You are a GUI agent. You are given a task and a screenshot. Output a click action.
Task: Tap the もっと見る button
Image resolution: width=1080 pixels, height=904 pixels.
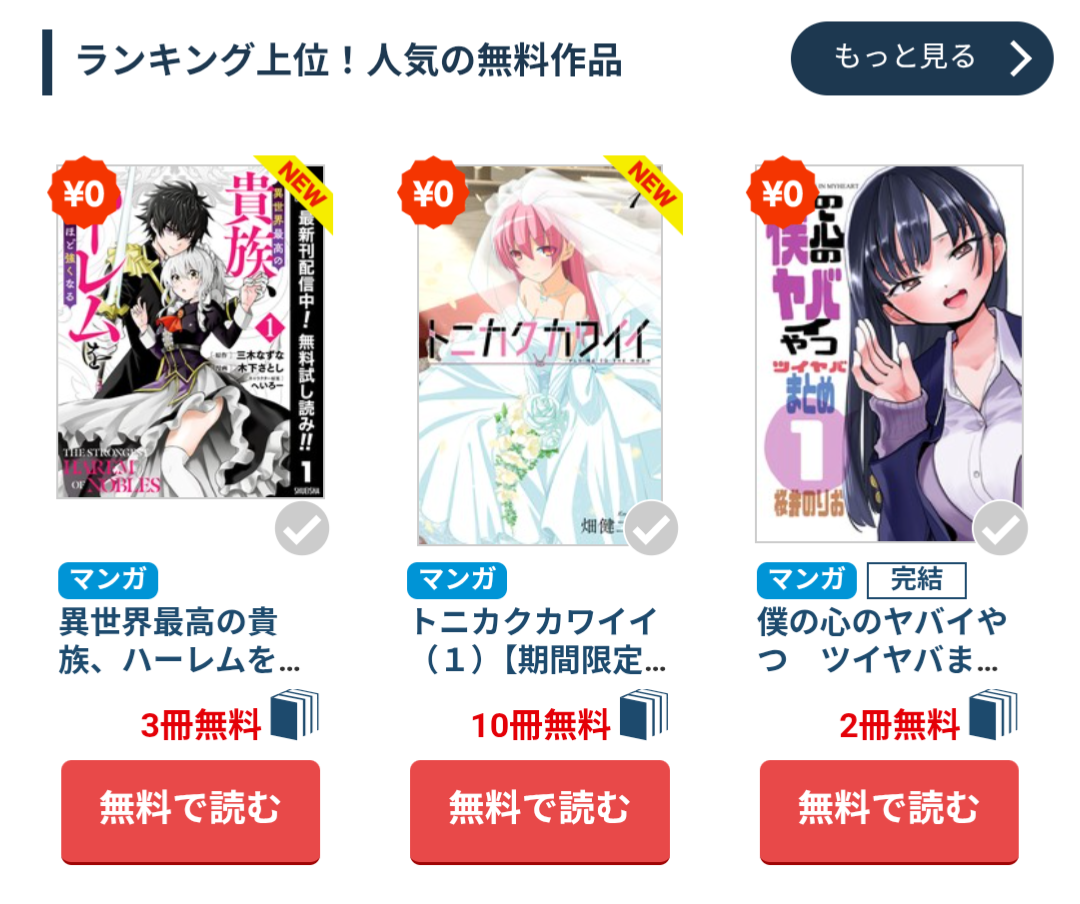pos(921,58)
